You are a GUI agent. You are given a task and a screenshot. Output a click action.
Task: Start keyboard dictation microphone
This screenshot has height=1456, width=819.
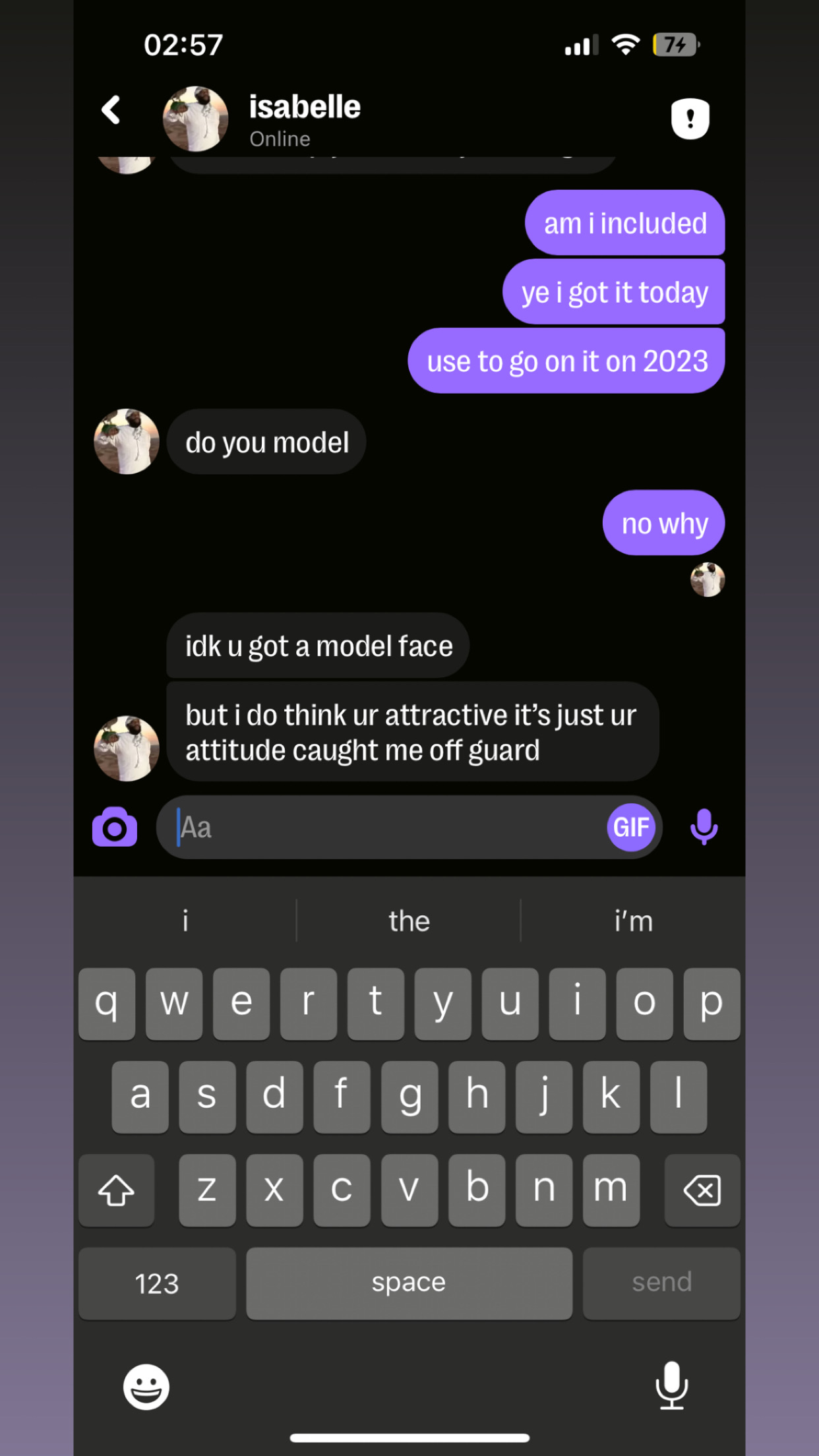tap(671, 1385)
